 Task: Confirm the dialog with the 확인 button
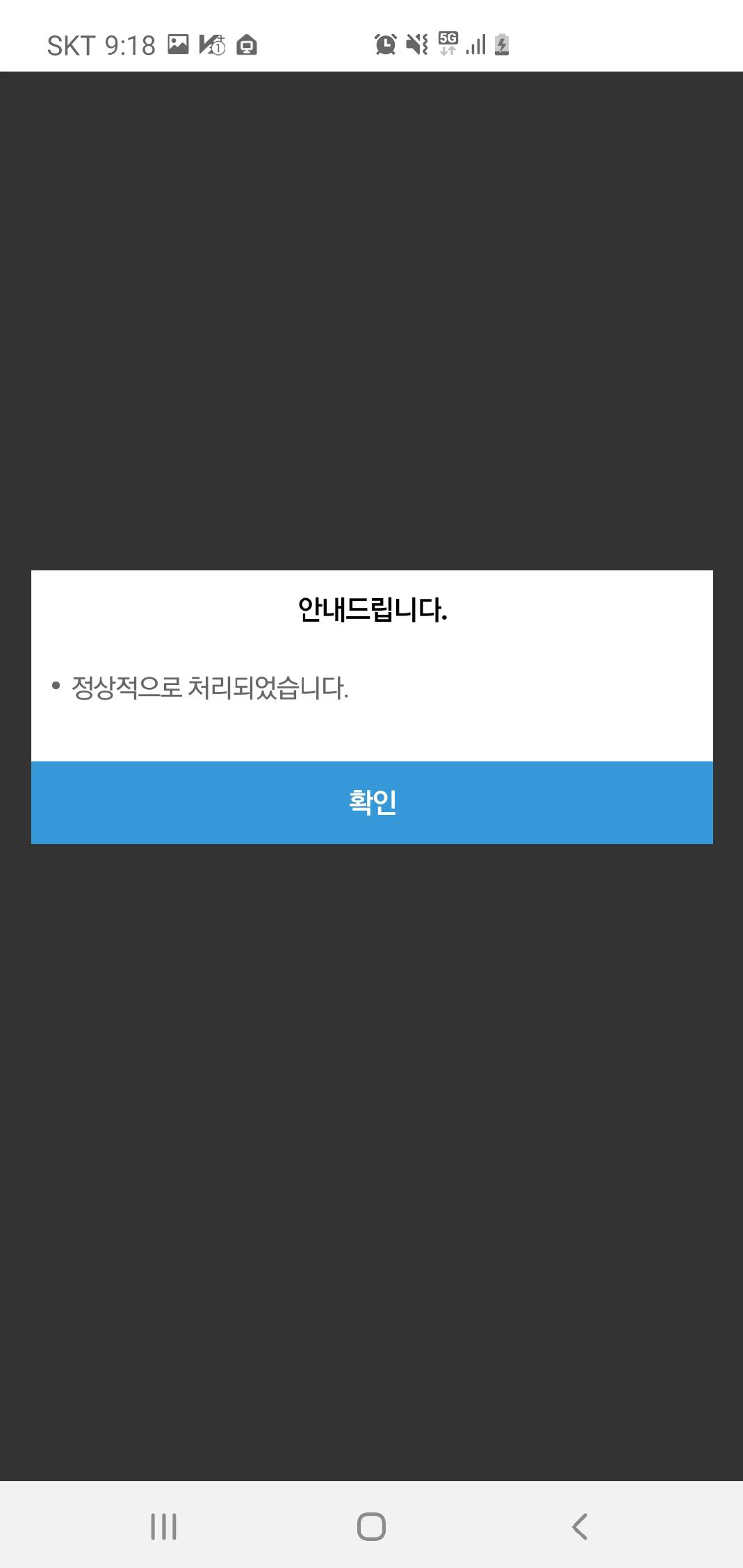coord(372,802)
